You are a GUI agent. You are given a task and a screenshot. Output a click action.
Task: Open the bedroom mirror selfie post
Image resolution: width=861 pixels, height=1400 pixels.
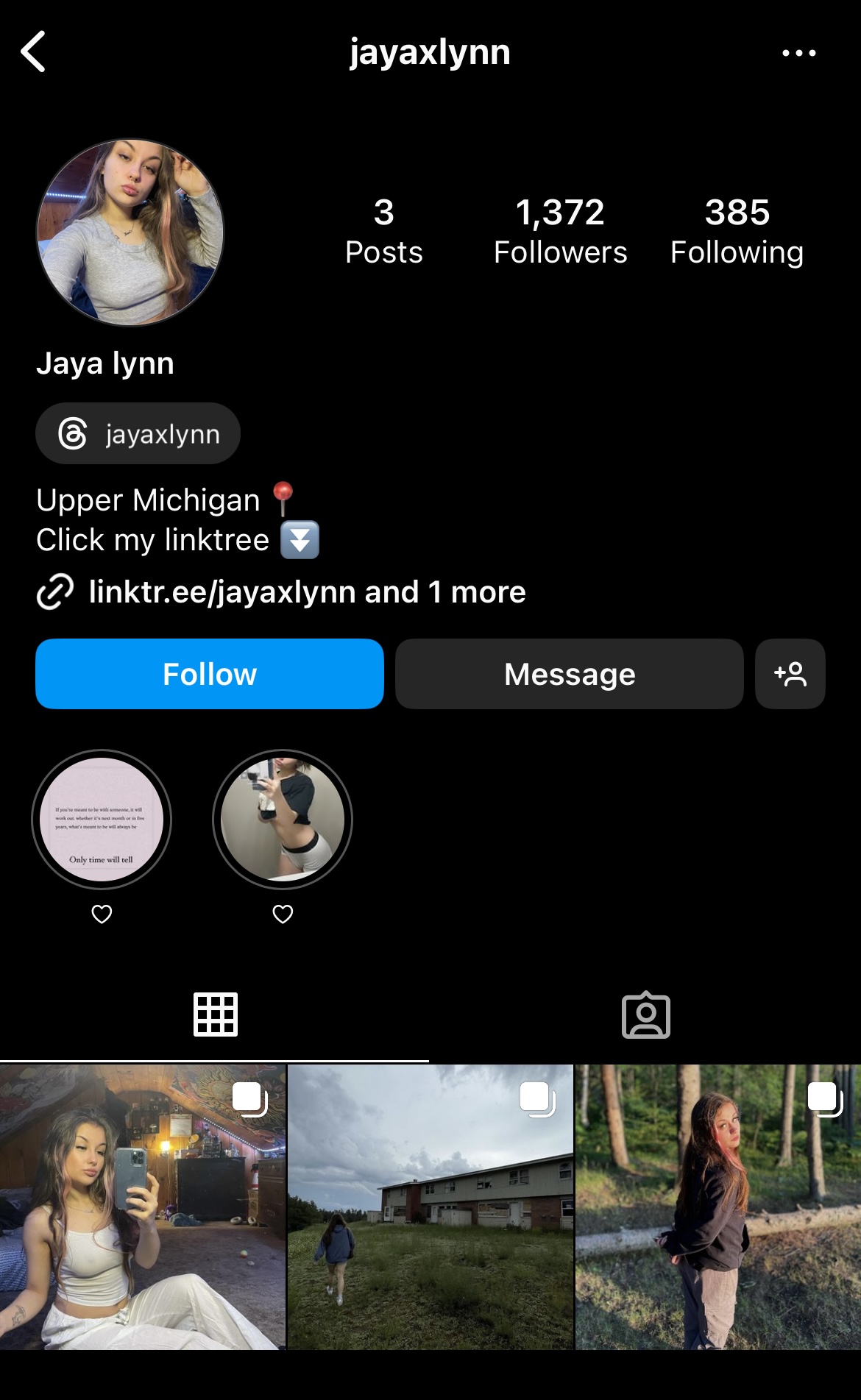[142, 1207]
